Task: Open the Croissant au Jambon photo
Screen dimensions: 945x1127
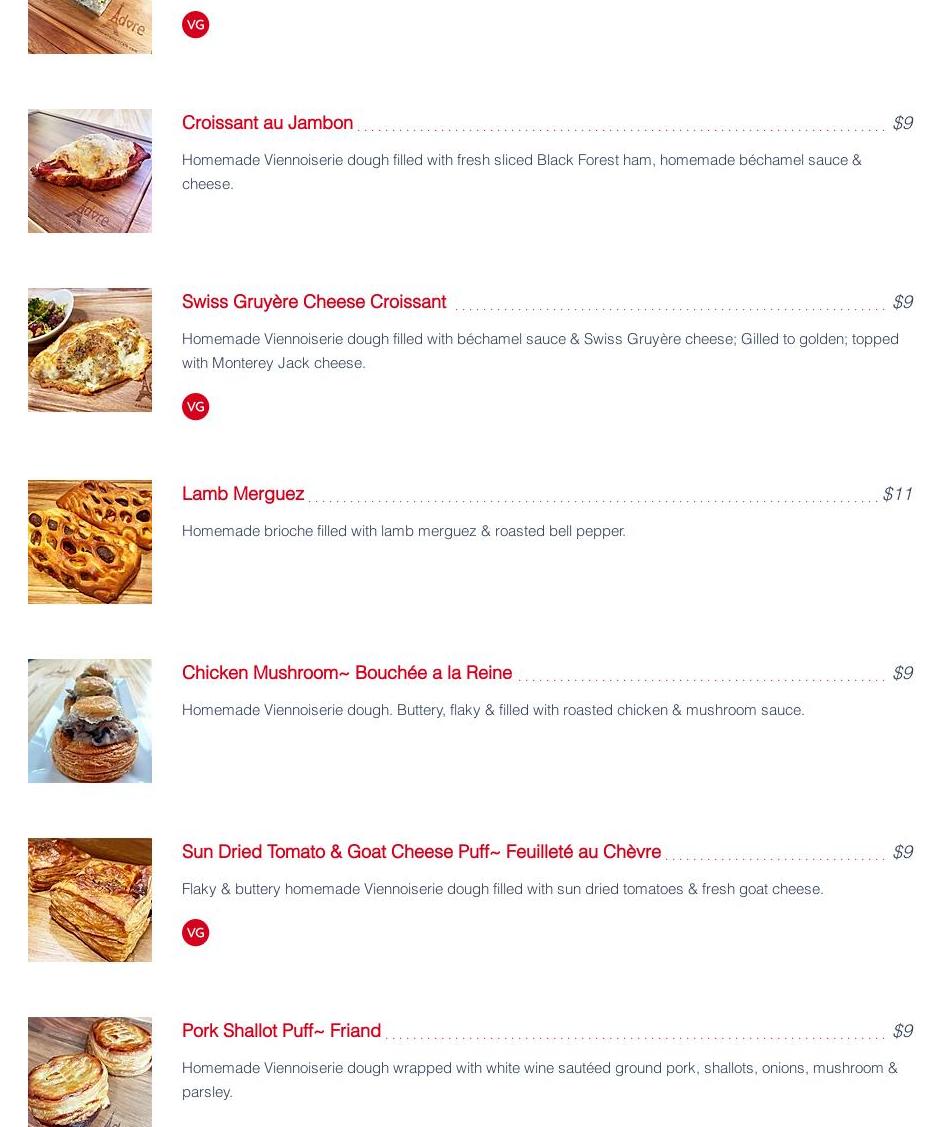Action: click(90, 171)
